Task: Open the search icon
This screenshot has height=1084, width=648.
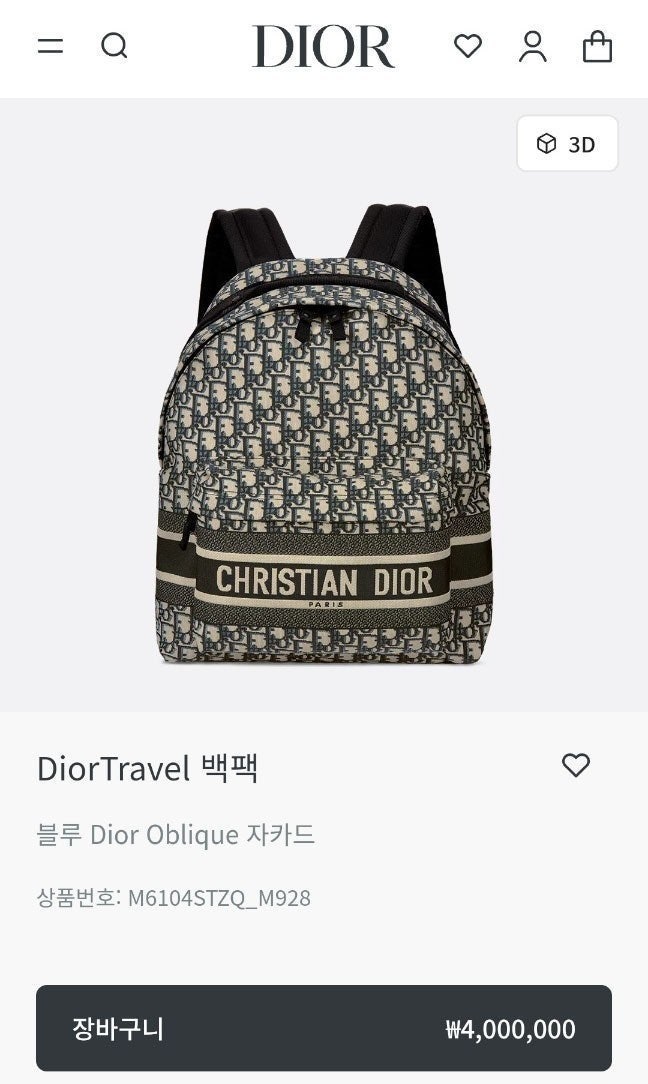Action: tap(114, 46)
